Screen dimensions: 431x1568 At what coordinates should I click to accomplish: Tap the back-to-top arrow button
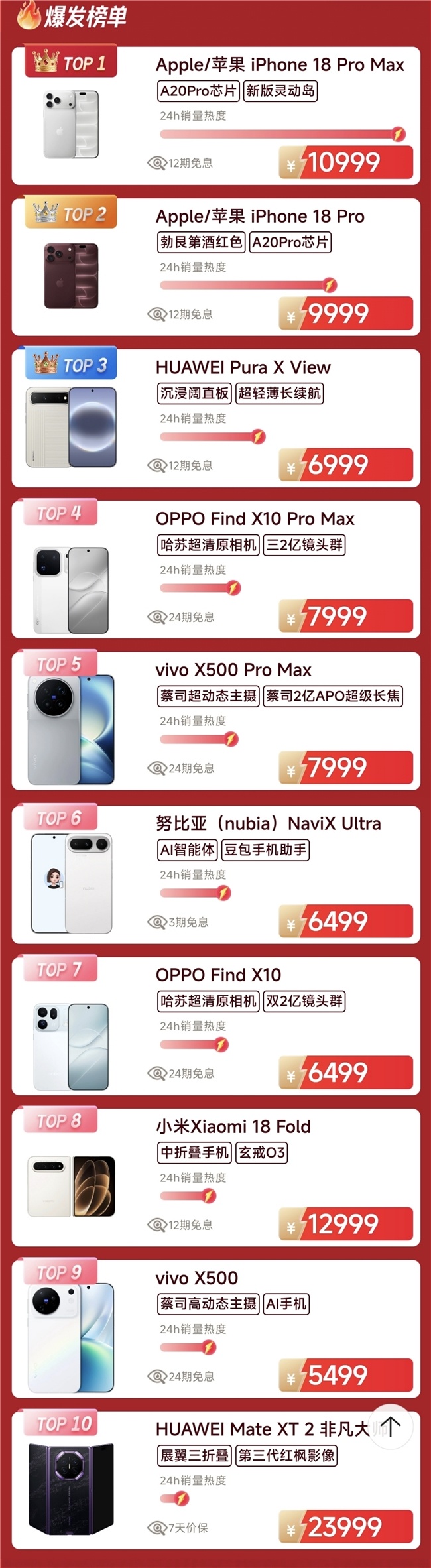pos(390,1426)
